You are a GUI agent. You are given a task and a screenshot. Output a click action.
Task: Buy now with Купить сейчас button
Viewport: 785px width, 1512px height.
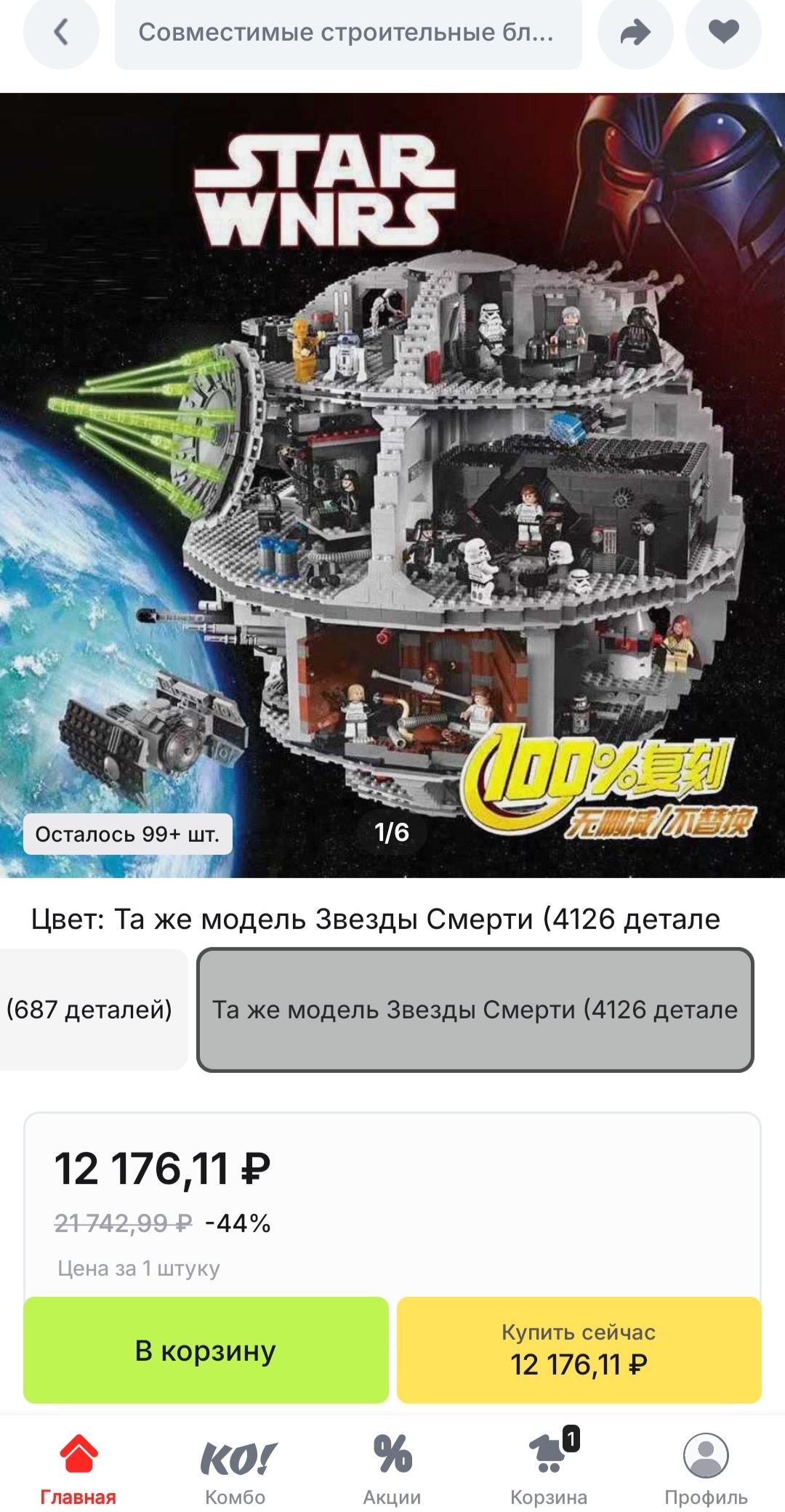pos(579,1350)
